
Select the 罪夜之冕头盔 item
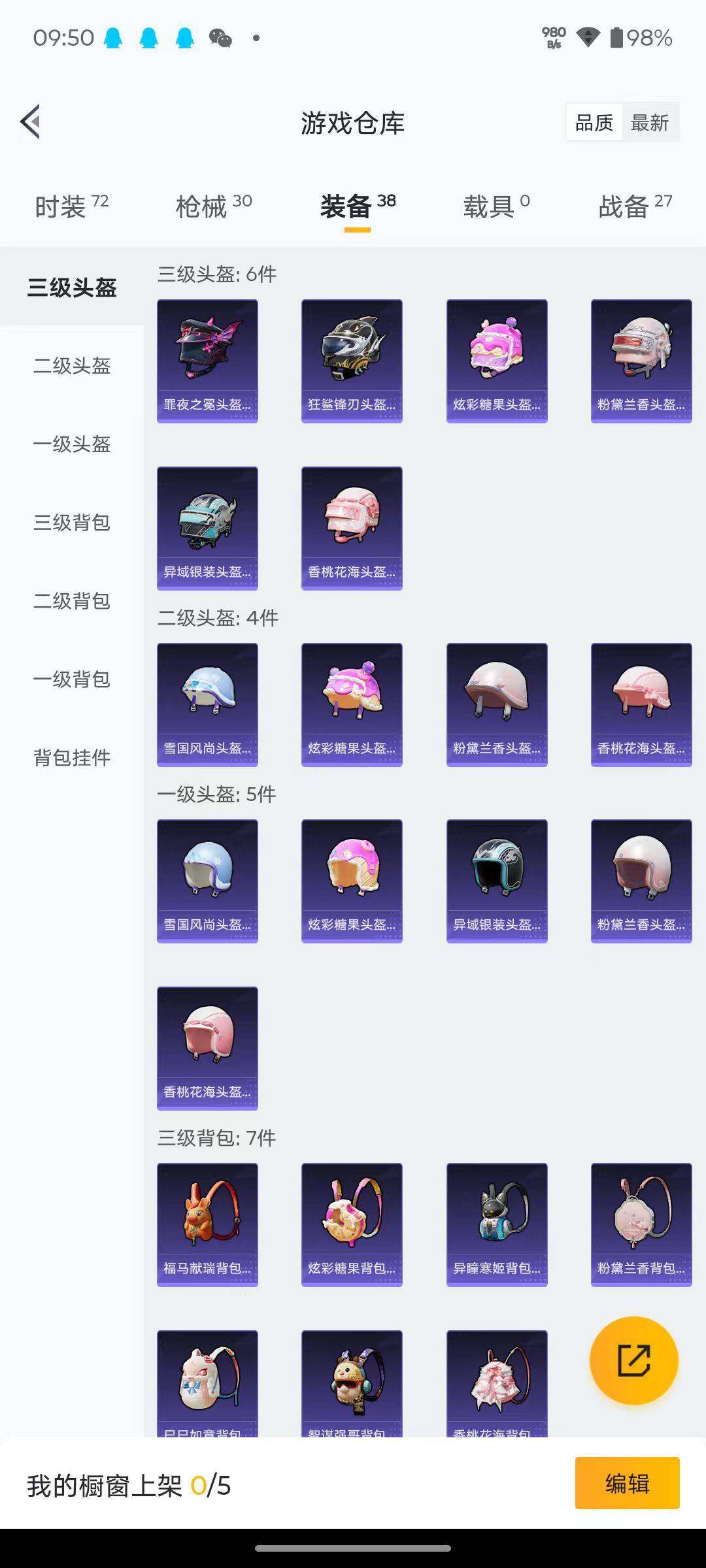click(207, 358)
